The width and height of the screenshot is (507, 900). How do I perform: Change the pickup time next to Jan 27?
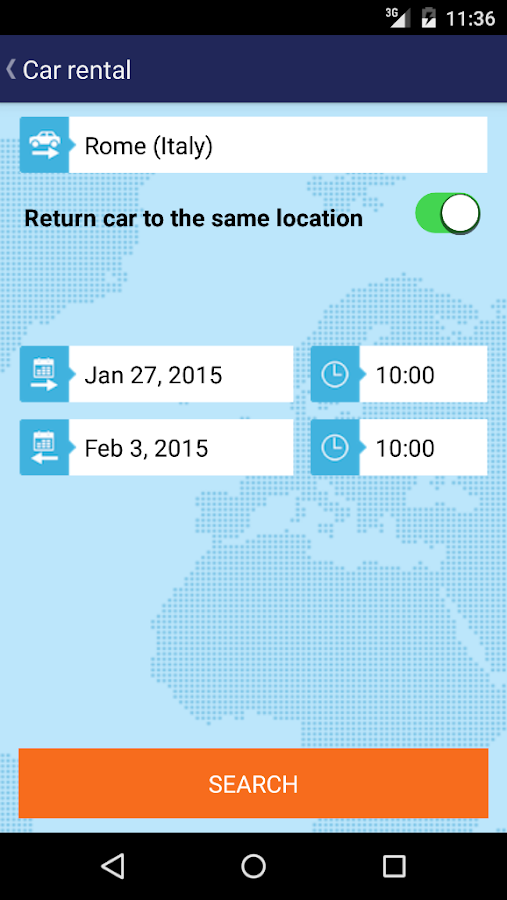click(x=399, y=374)
